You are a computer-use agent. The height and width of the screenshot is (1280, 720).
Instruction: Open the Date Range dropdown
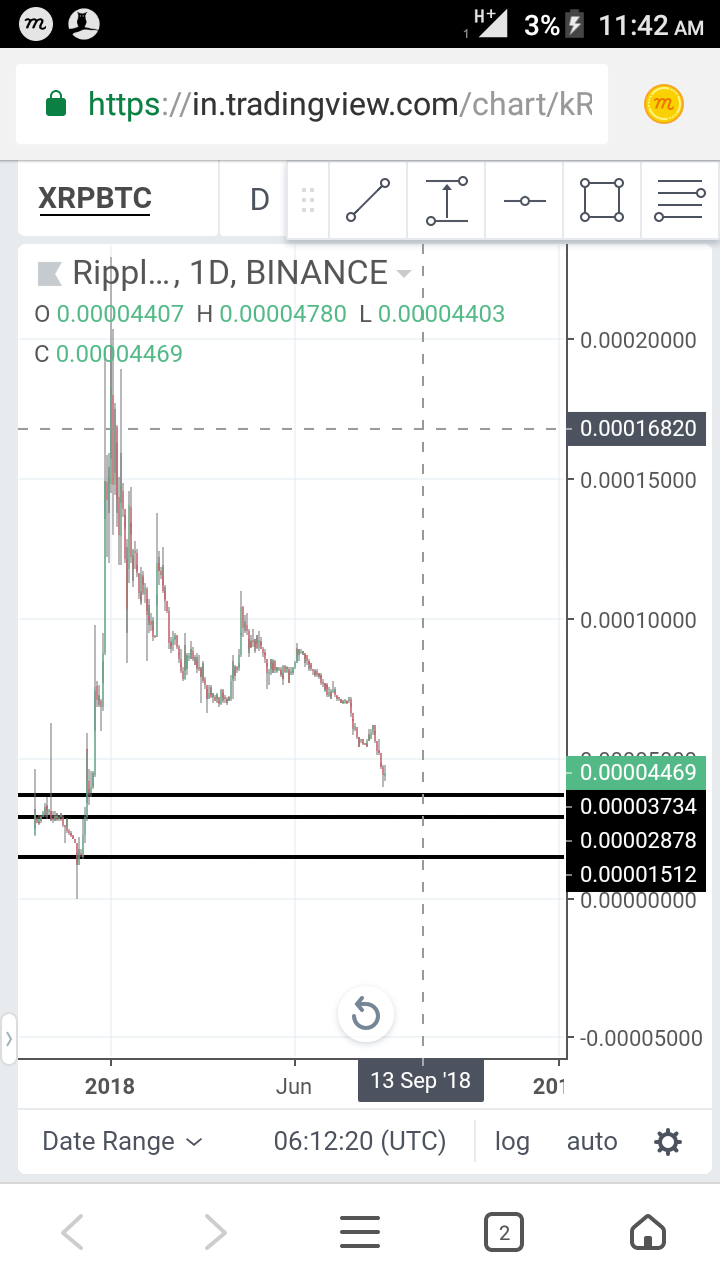122,1141
